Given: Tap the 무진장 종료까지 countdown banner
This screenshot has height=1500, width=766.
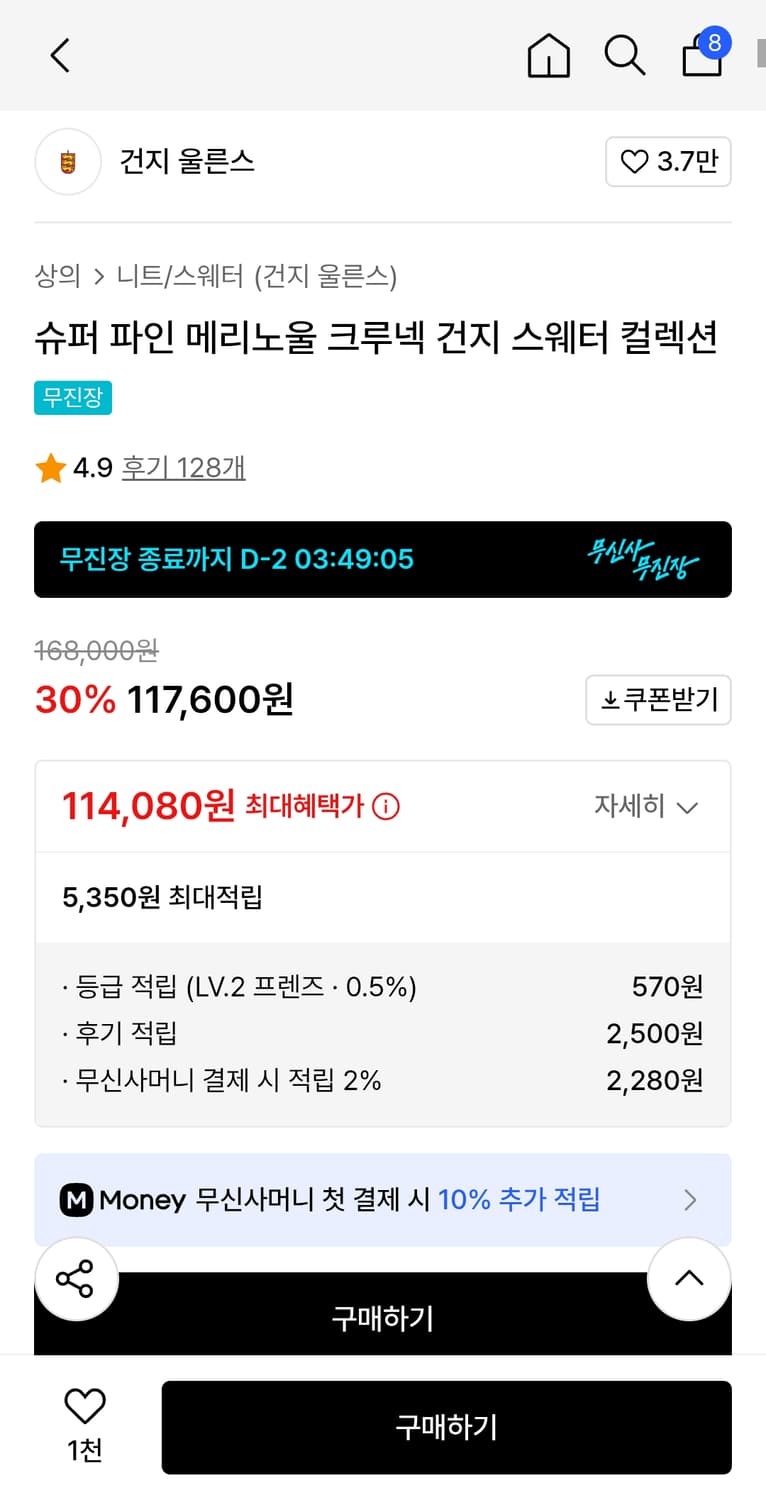Looking at the screenshot, I should 383,559.
